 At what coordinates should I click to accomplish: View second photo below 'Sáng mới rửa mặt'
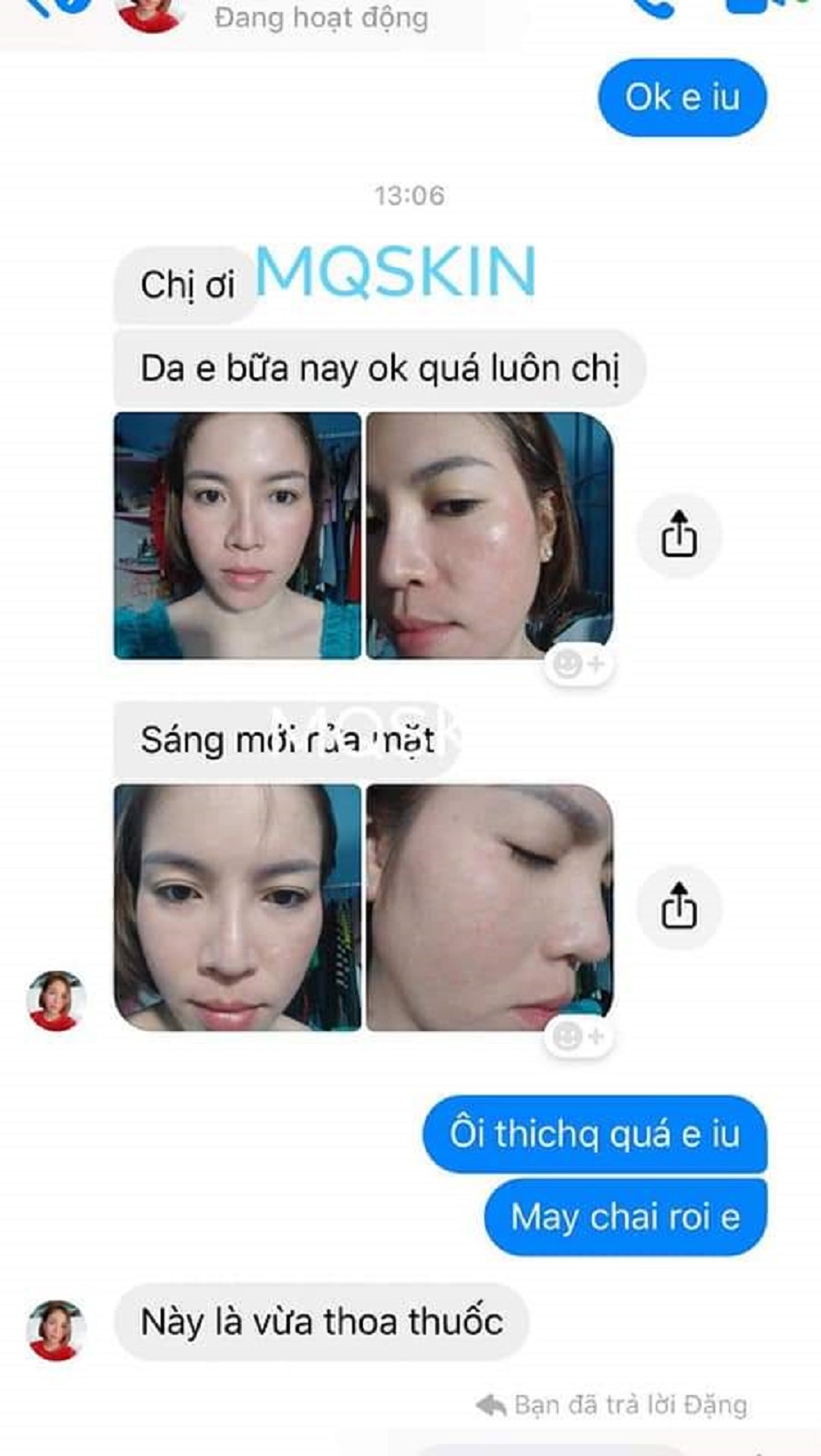coord(489,907)
